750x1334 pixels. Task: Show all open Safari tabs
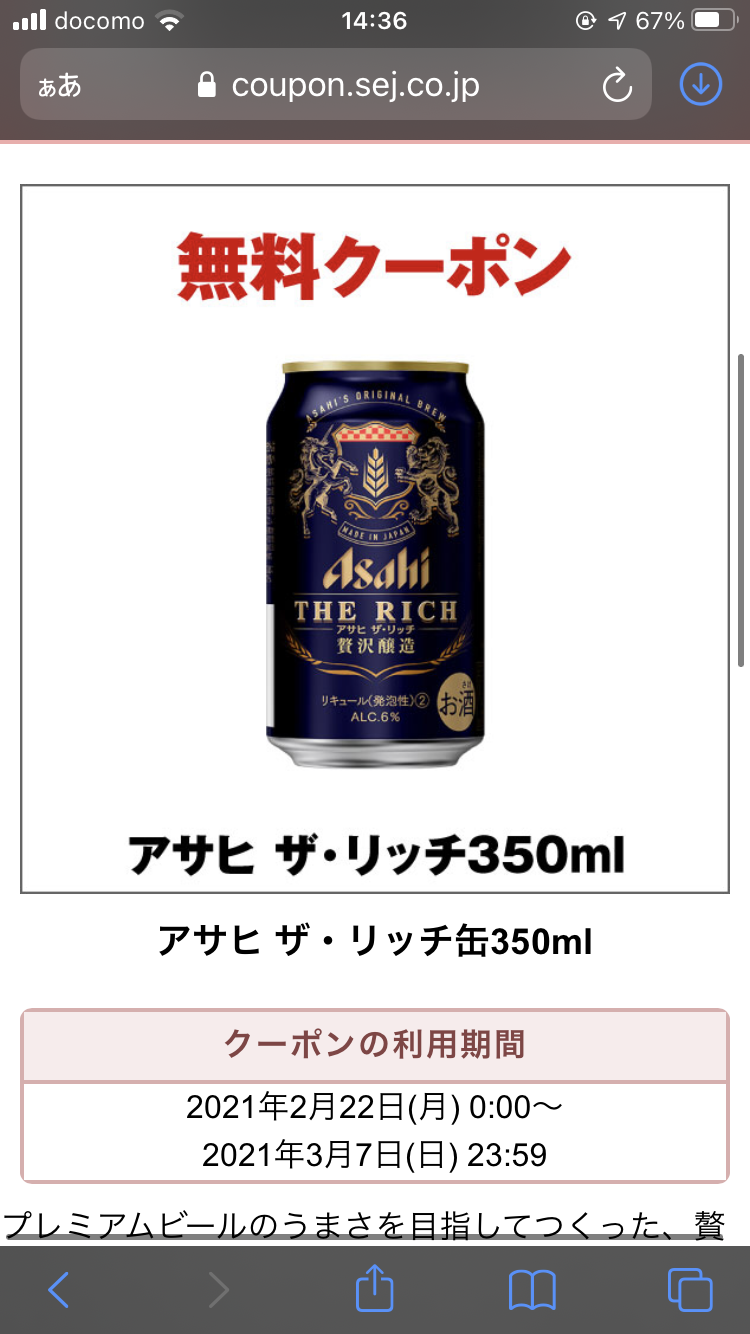coord(689,1290)
